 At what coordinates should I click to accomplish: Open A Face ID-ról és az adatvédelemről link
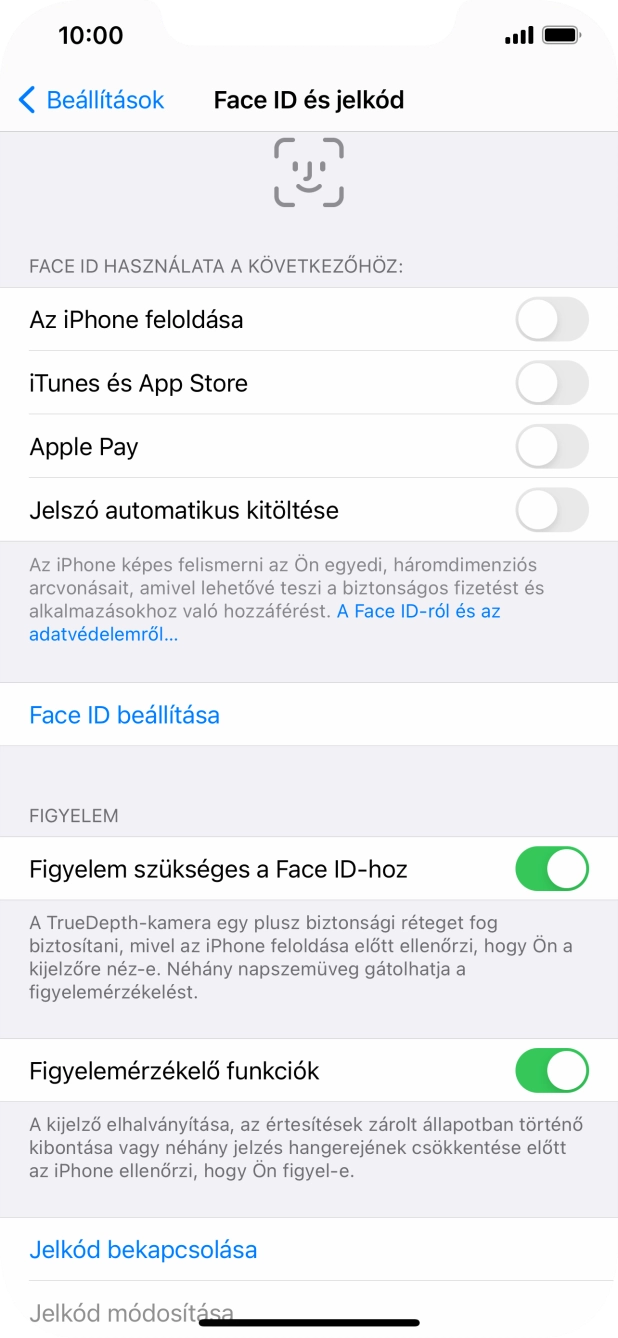coord(418,611)
